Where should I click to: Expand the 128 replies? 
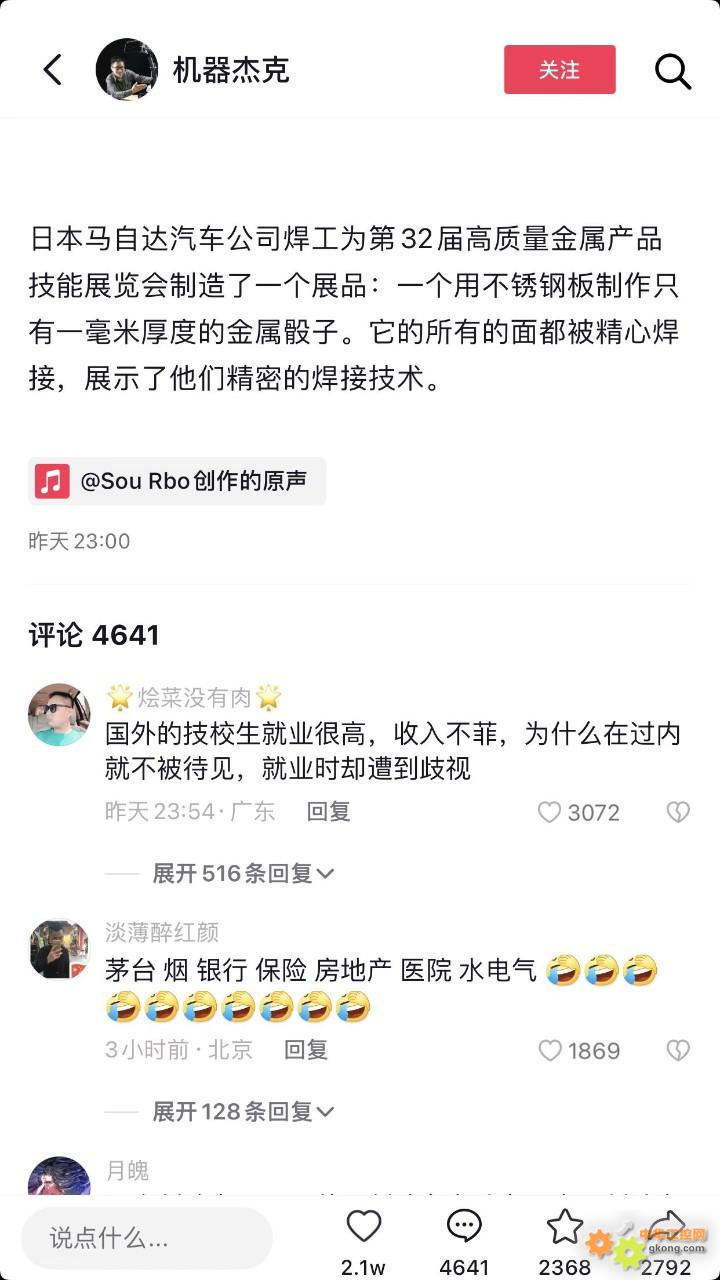[243, 1111]
